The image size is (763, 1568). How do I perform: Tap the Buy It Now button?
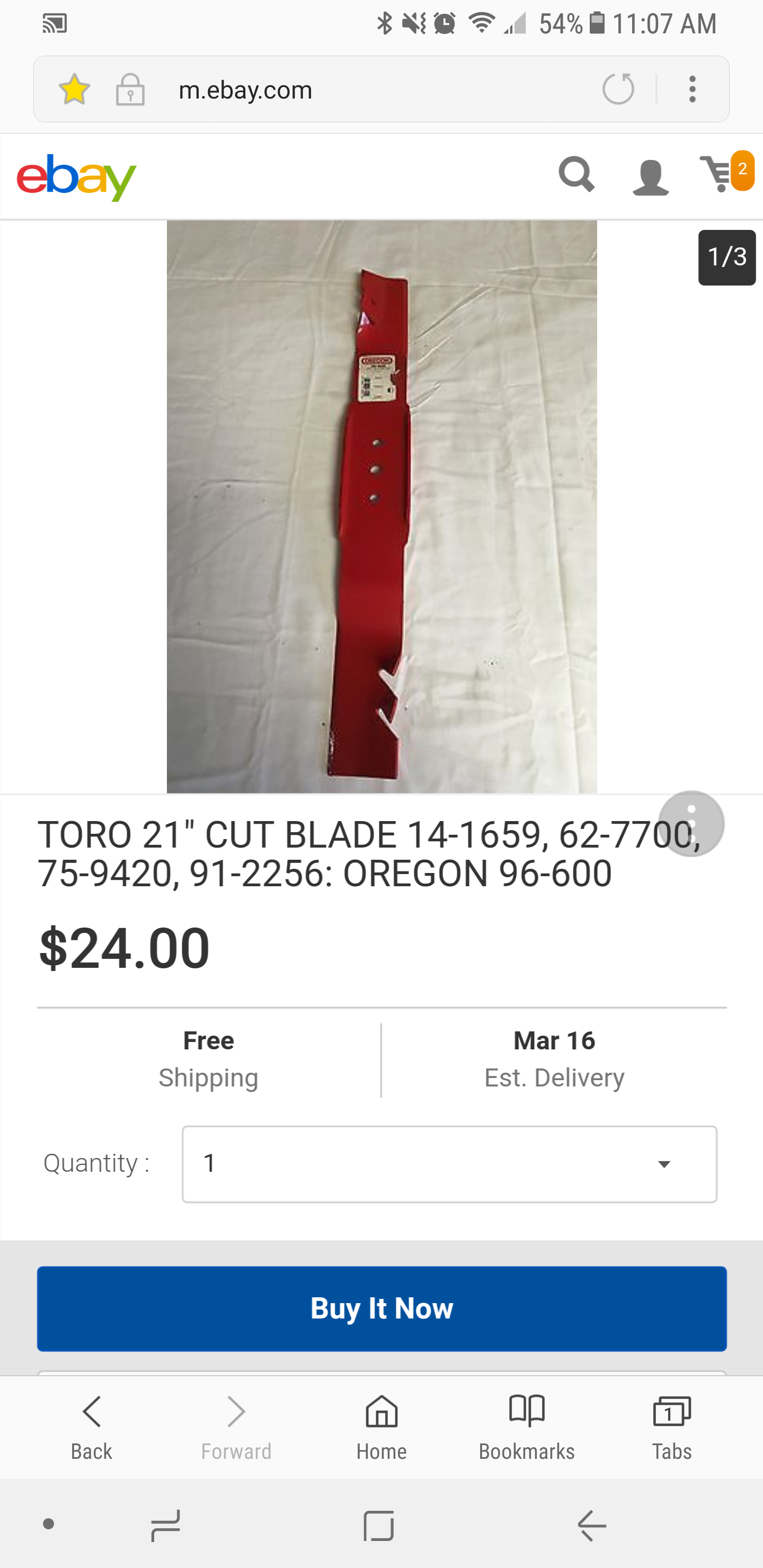[382, 1308]
